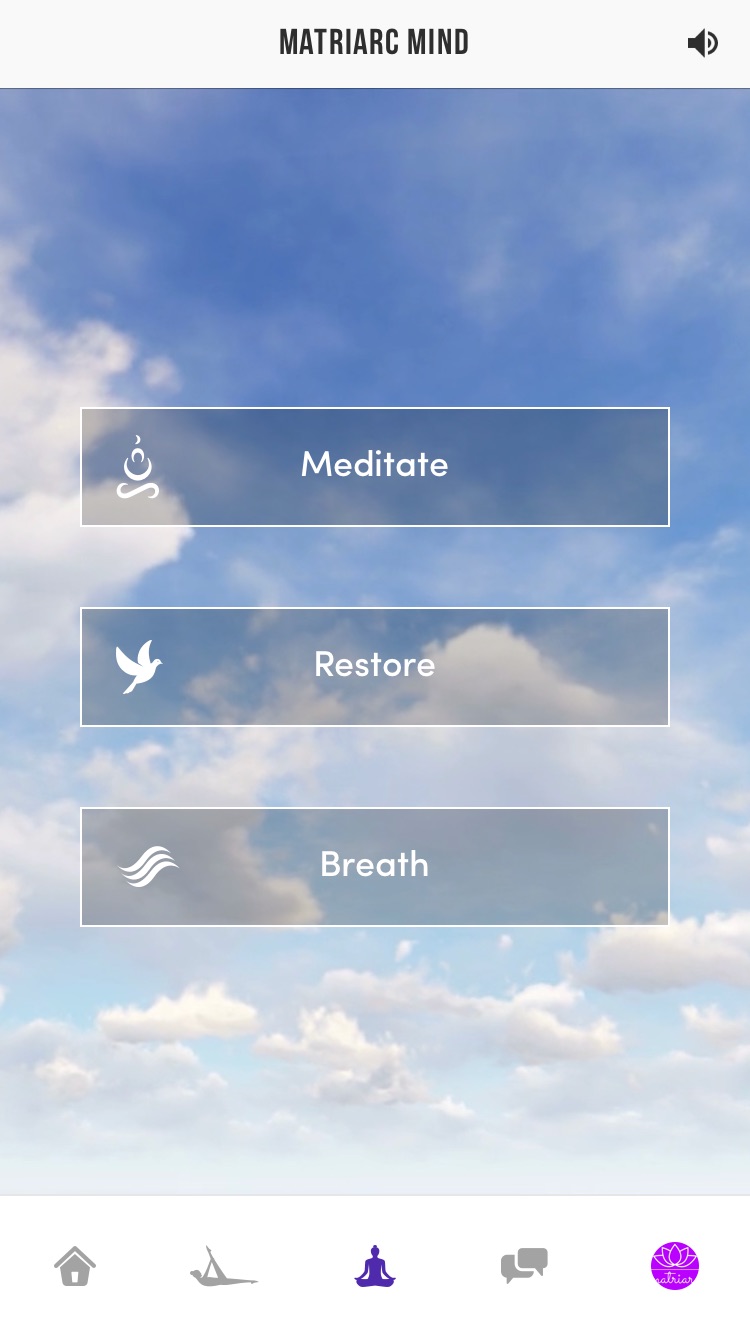
Task: Select the meditation lotus-pose tab
Action: [x=375, y=1266]
